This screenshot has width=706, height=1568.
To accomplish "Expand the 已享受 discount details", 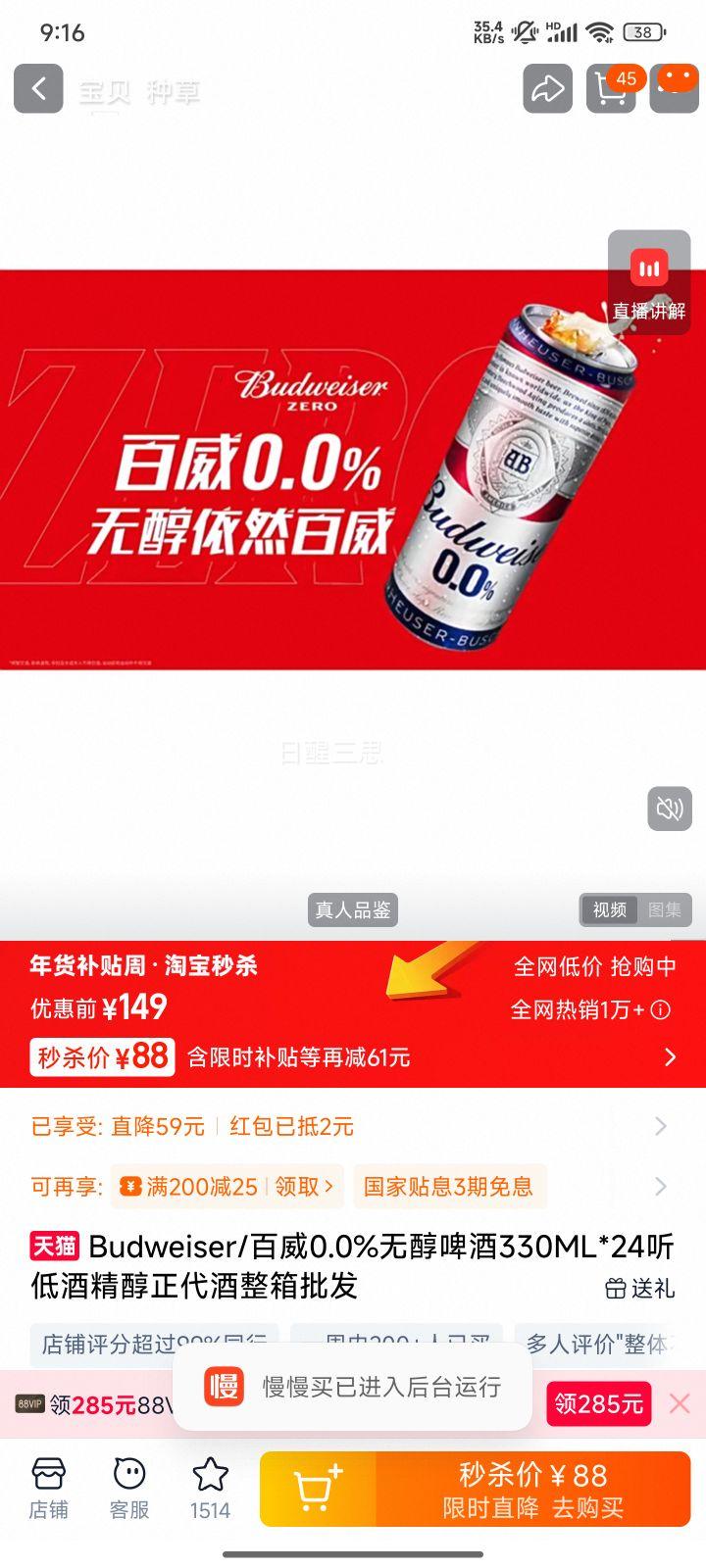I will [661, 1127].
